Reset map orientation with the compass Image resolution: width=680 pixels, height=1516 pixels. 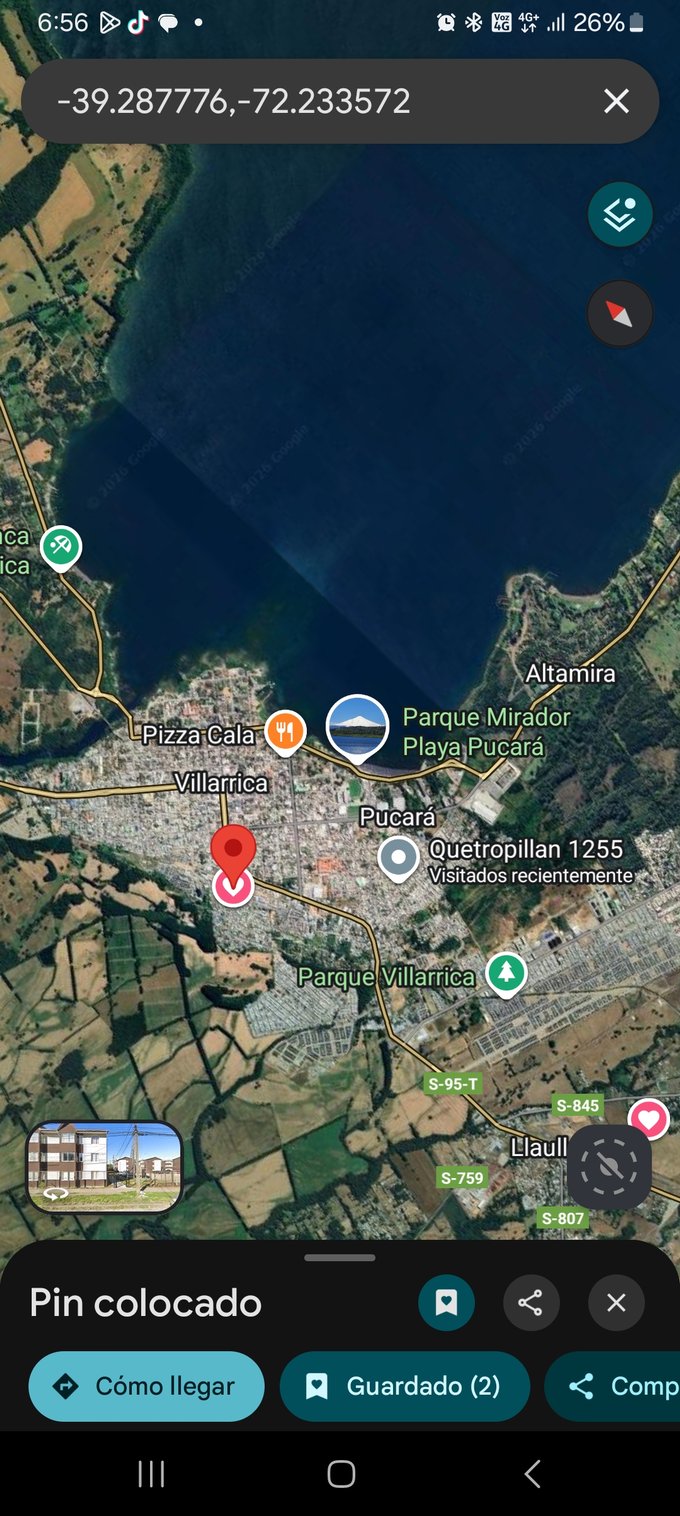click(x=620, y=314)
